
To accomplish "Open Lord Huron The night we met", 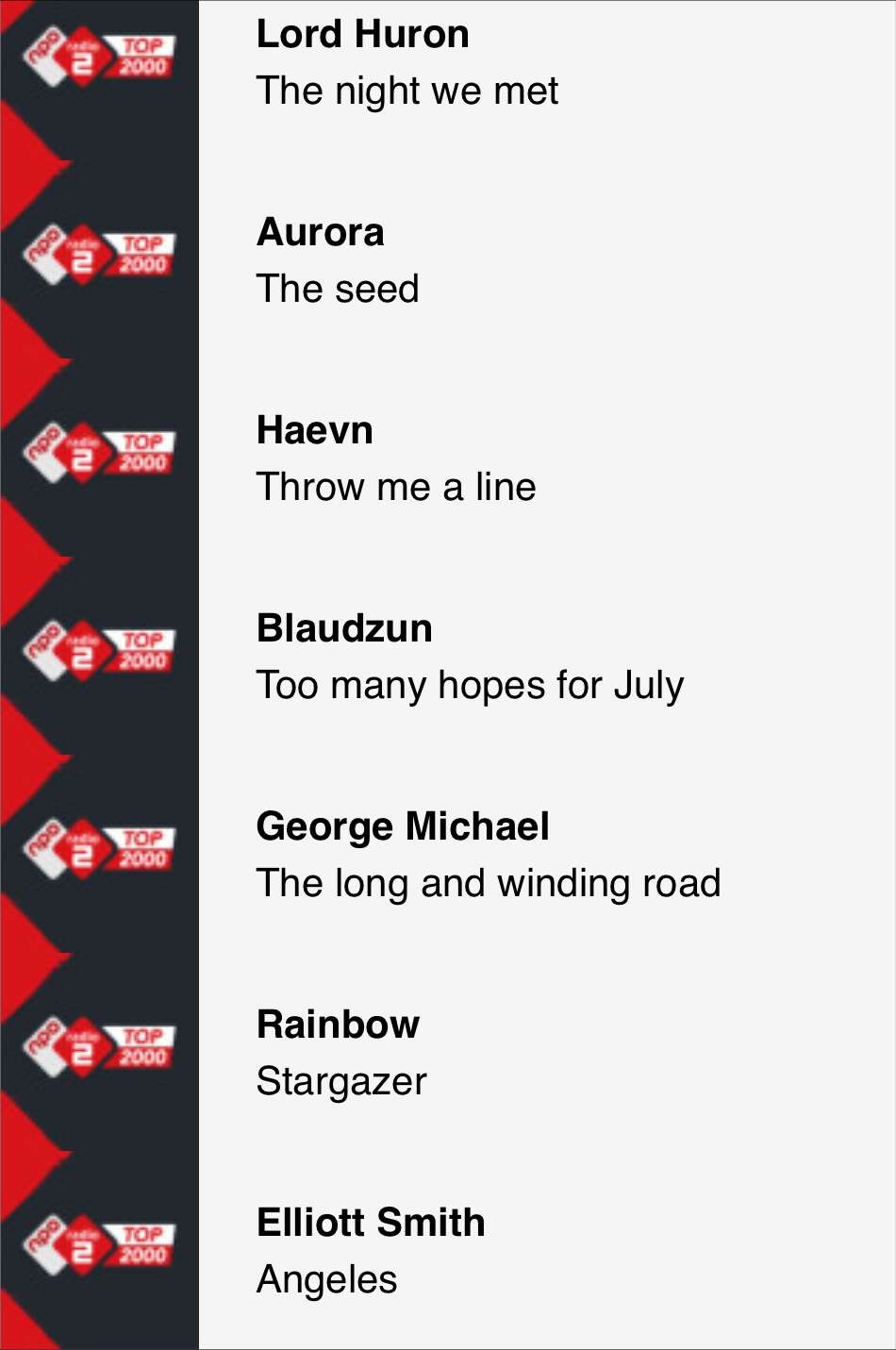I will click(407, 62).
